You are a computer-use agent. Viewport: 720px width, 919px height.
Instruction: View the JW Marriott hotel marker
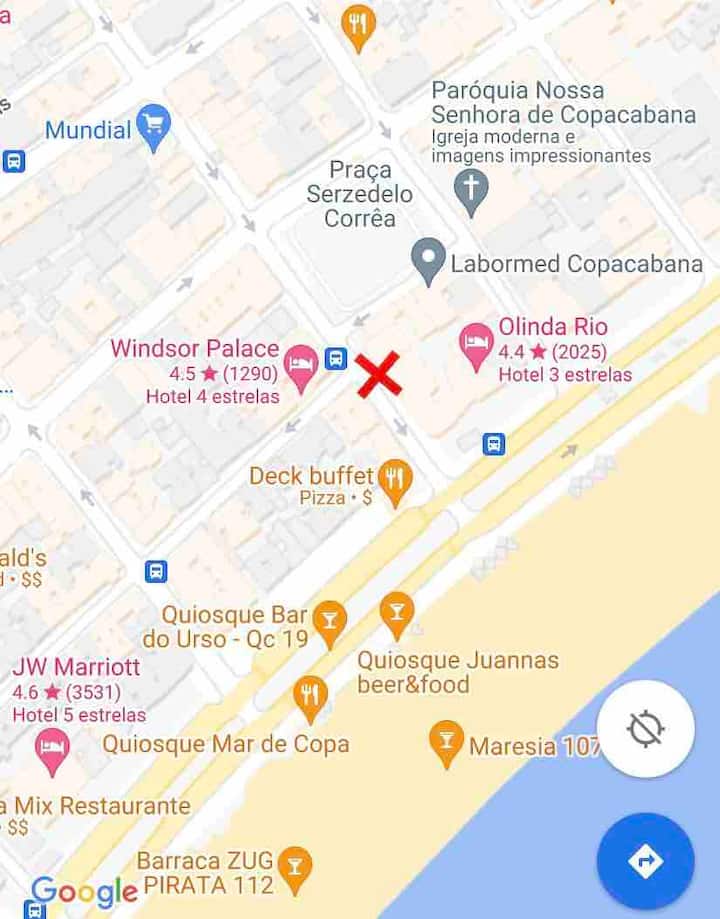pyautogui.click(x=52, y=748)
